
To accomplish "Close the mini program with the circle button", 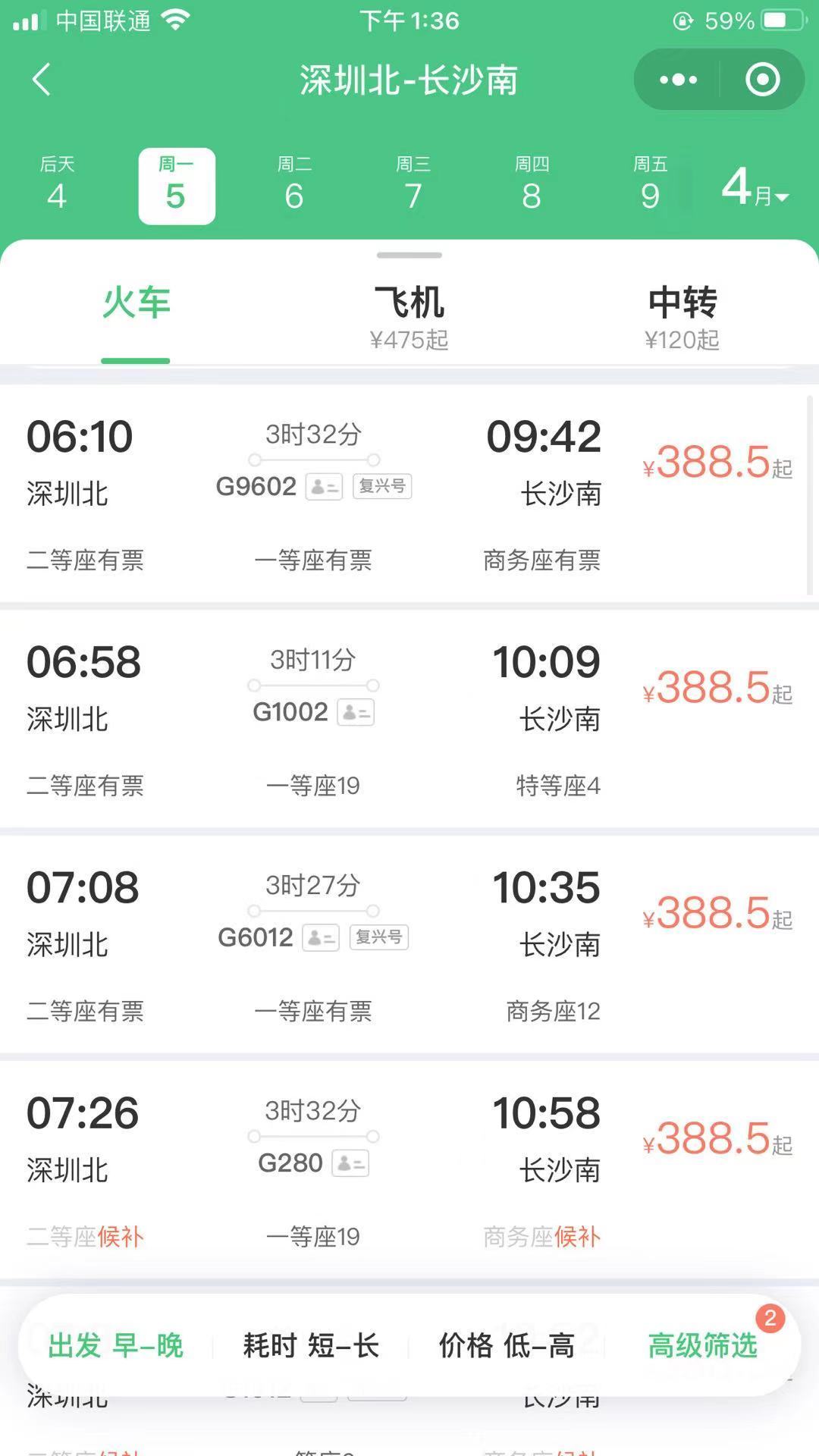I will (762, 80).
